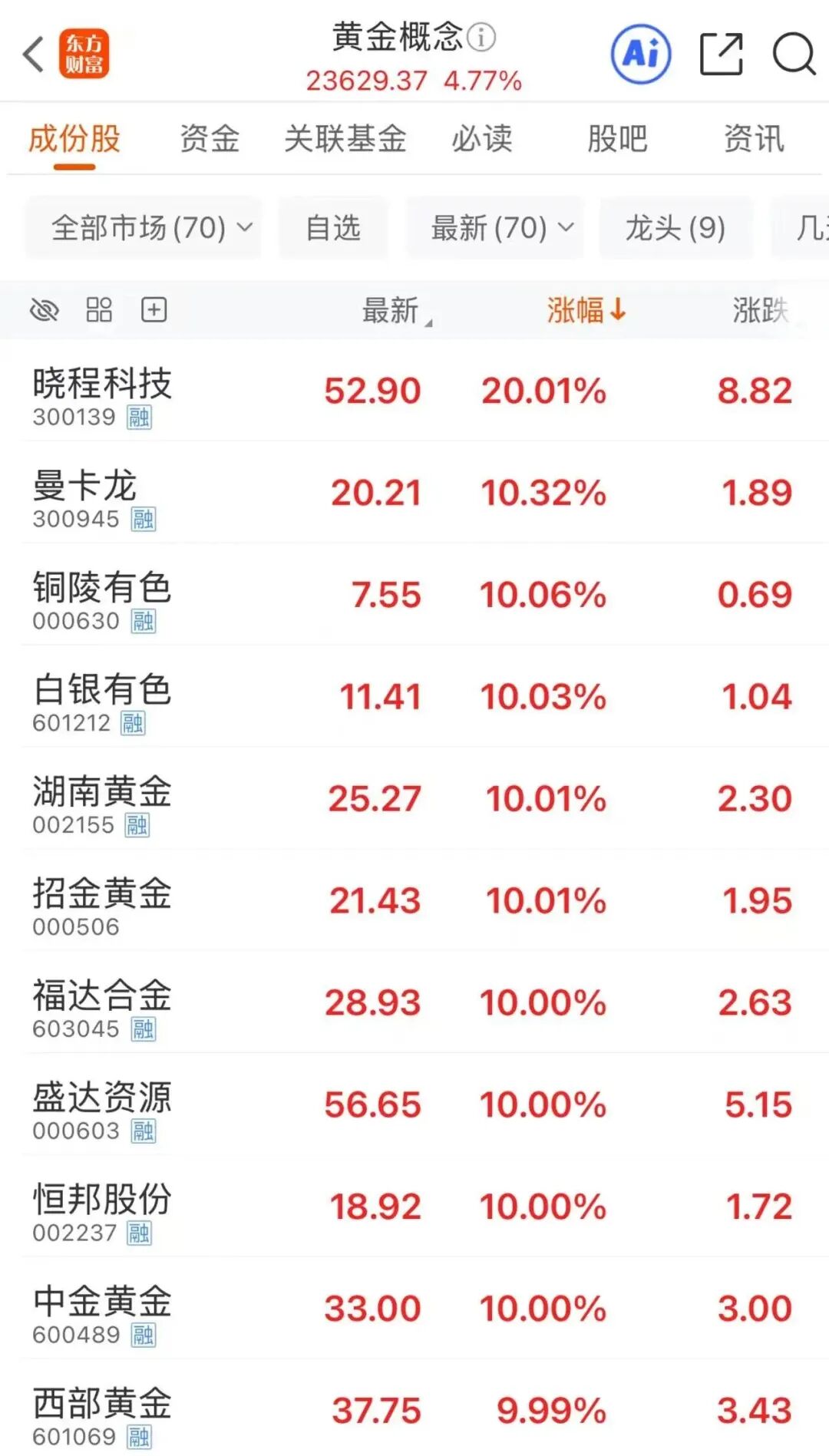Viewport: 829px width, 1456px height.
Task: Open the 资讯 tab
Action: tap(754, 139)
